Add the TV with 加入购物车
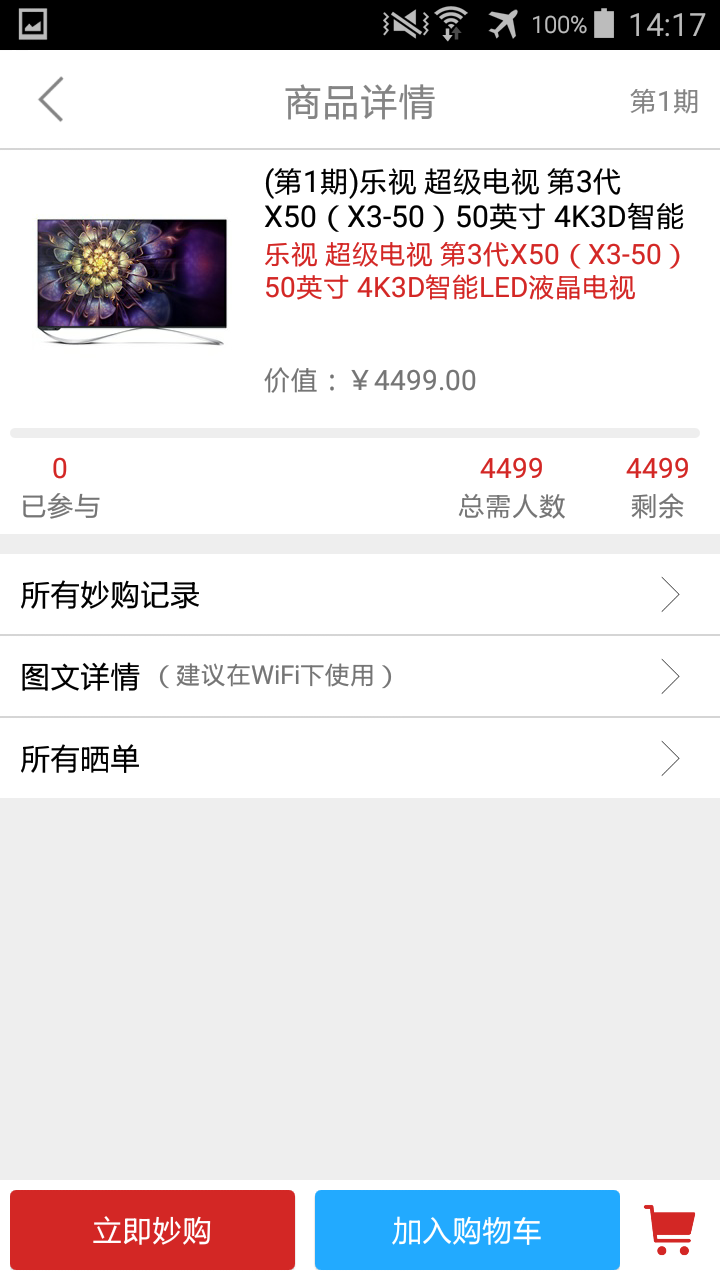The width and height of the screenshot is (720, 1280). [x=467, y=1230]
